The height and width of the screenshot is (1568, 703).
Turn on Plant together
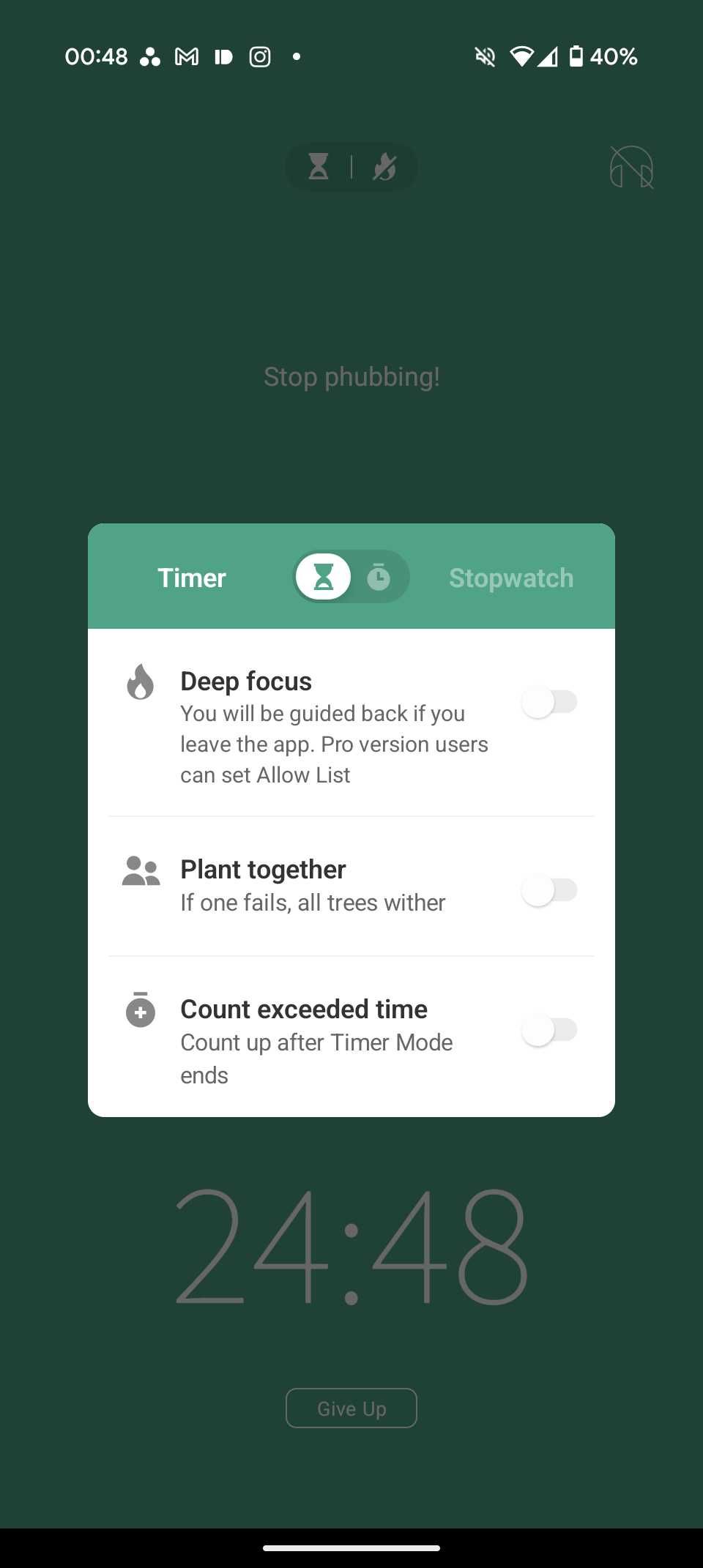[x=549, y=891]
